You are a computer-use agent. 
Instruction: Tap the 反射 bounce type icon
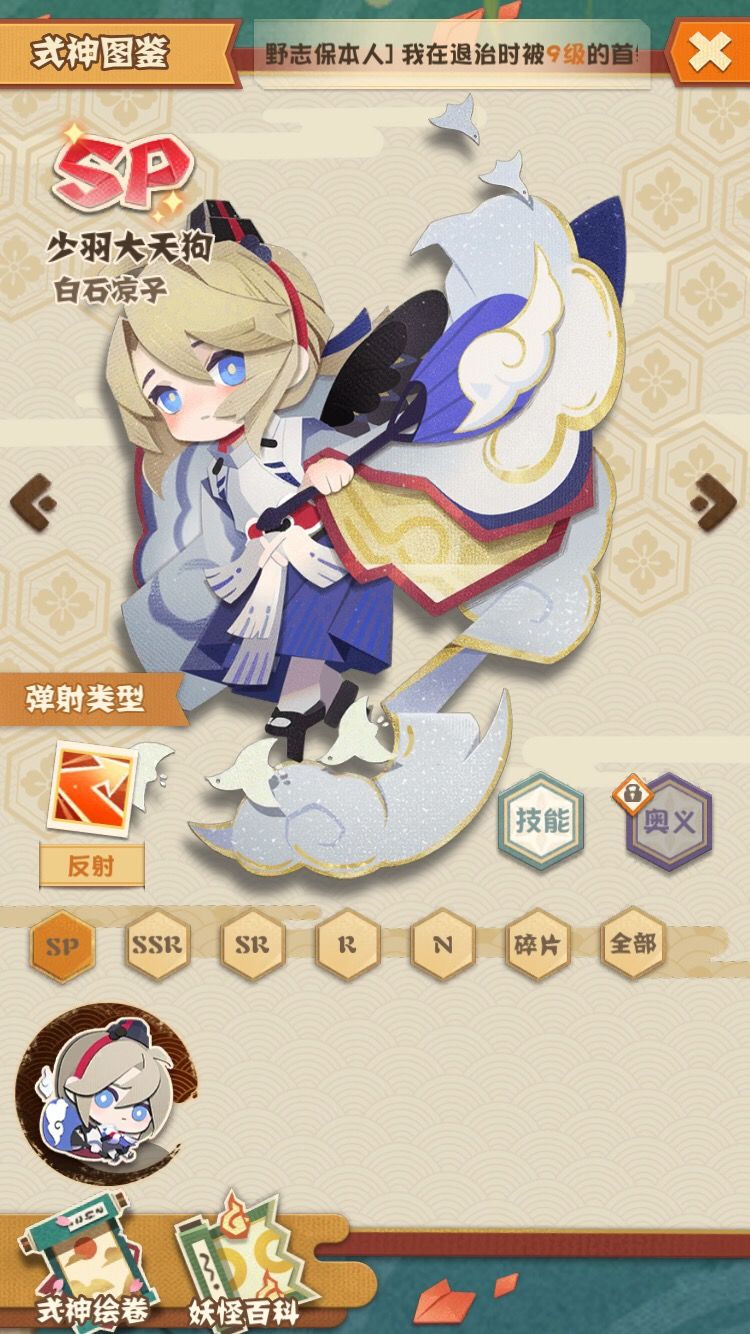(x=93, y=786)
